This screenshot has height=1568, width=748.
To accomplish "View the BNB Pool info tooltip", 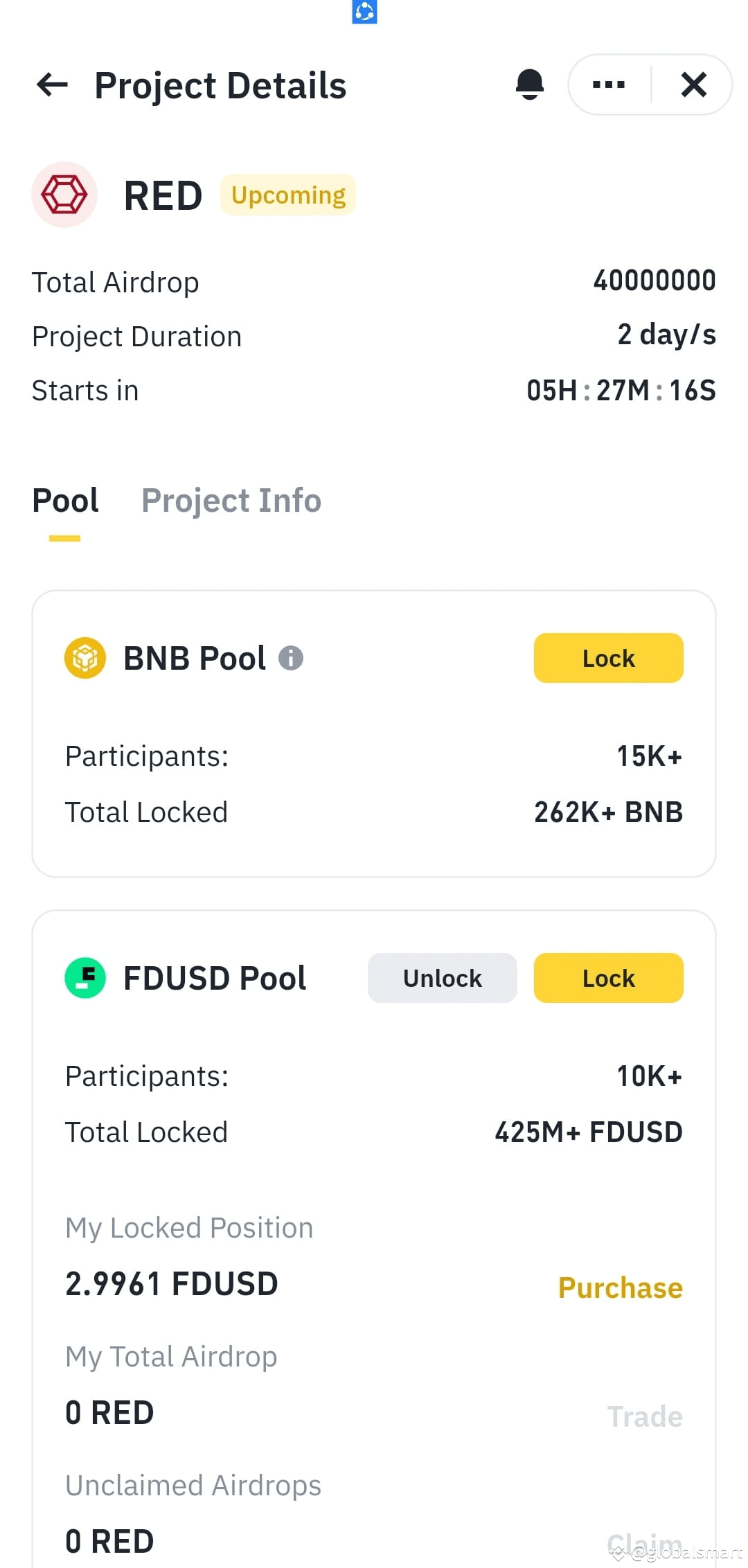I will pos(290,657).
